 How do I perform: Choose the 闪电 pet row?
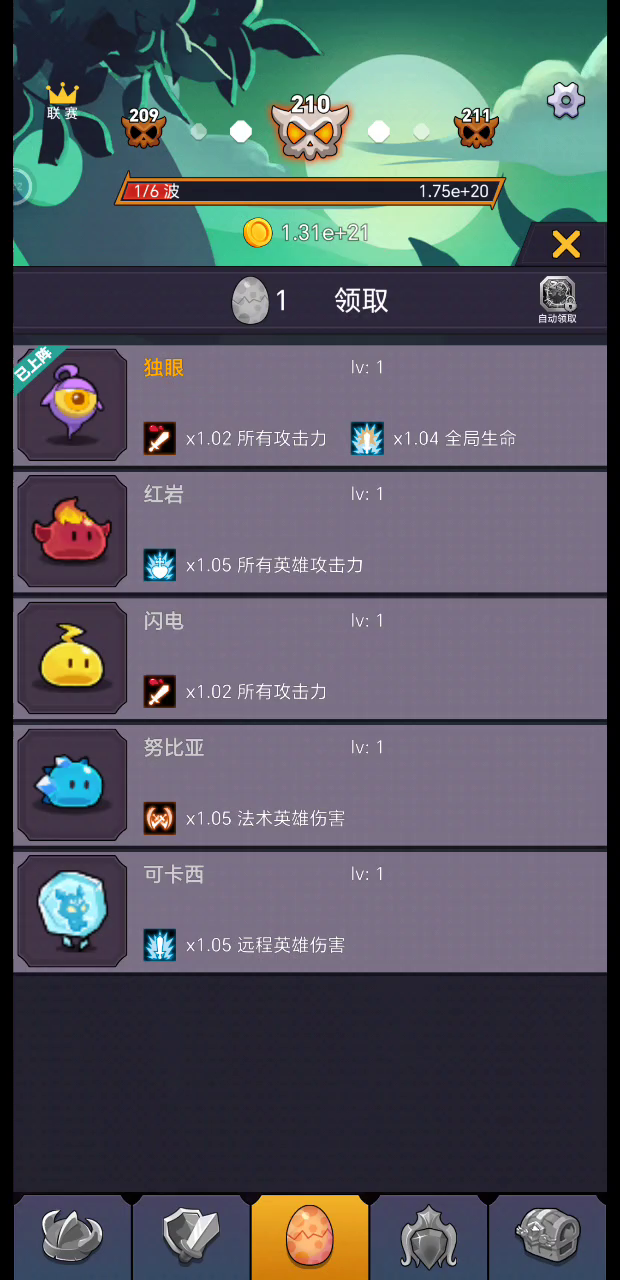(x=310, y=658)
